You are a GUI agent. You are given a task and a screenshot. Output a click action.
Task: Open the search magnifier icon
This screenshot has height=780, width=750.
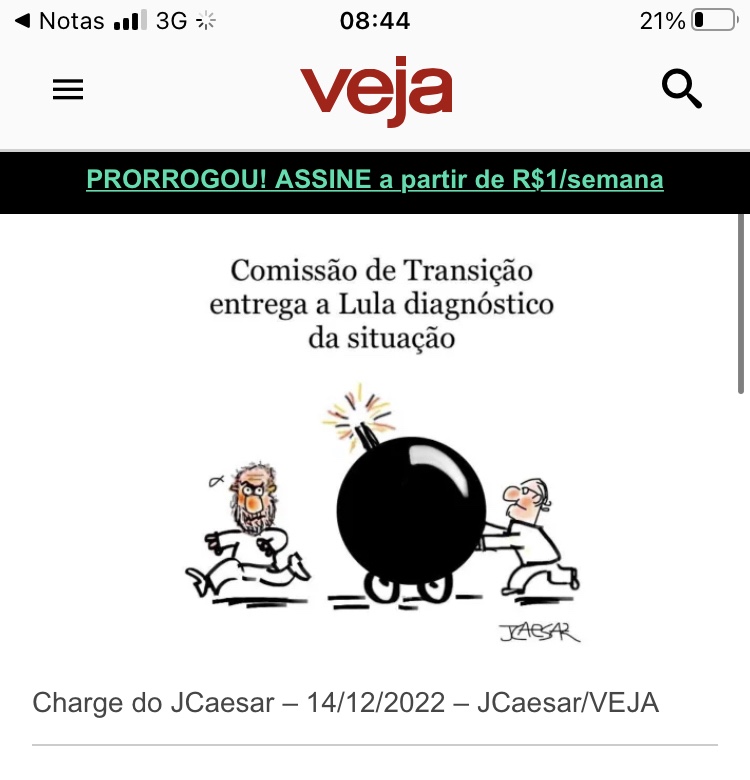click(682, 90)
